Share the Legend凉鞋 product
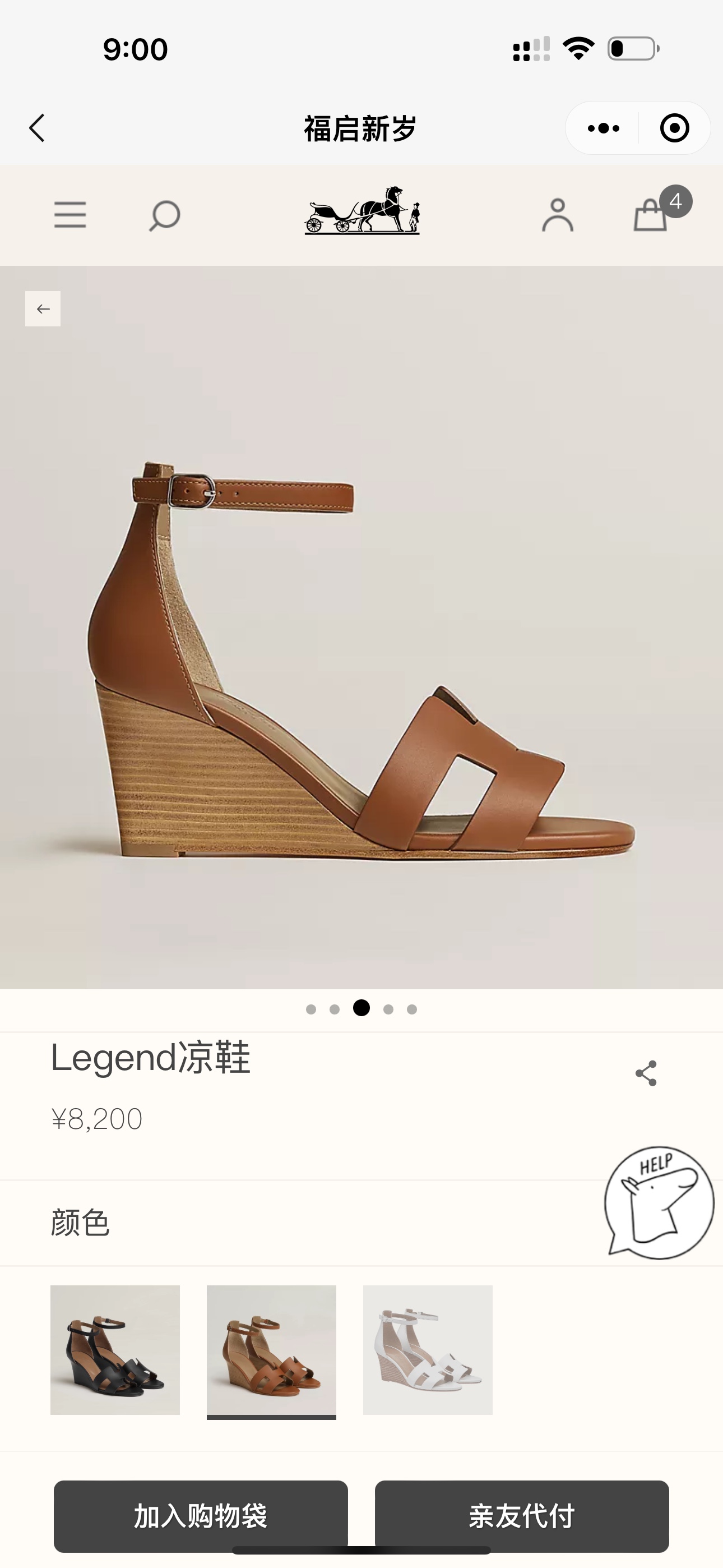 (646, 1073)
